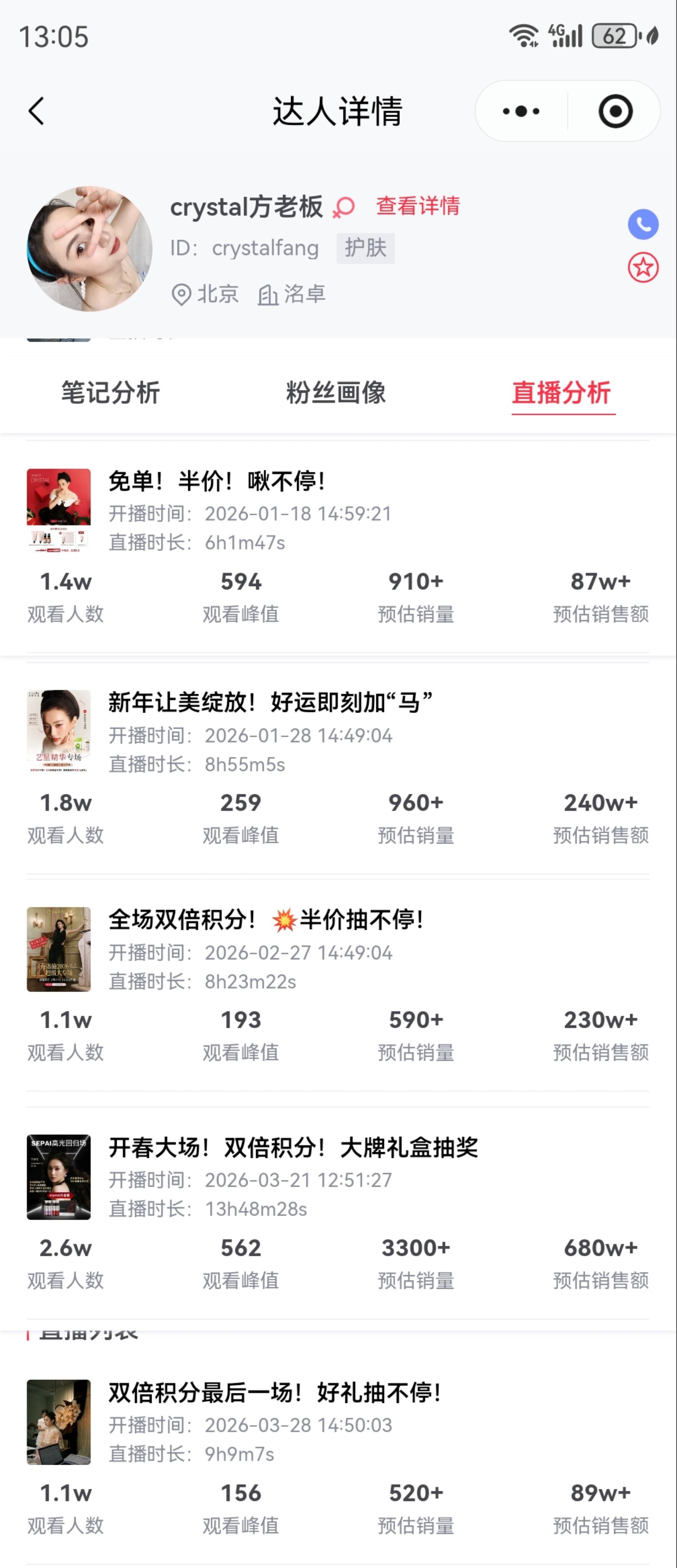Tap the crystal方老板 profile avatar

[89, 249]
